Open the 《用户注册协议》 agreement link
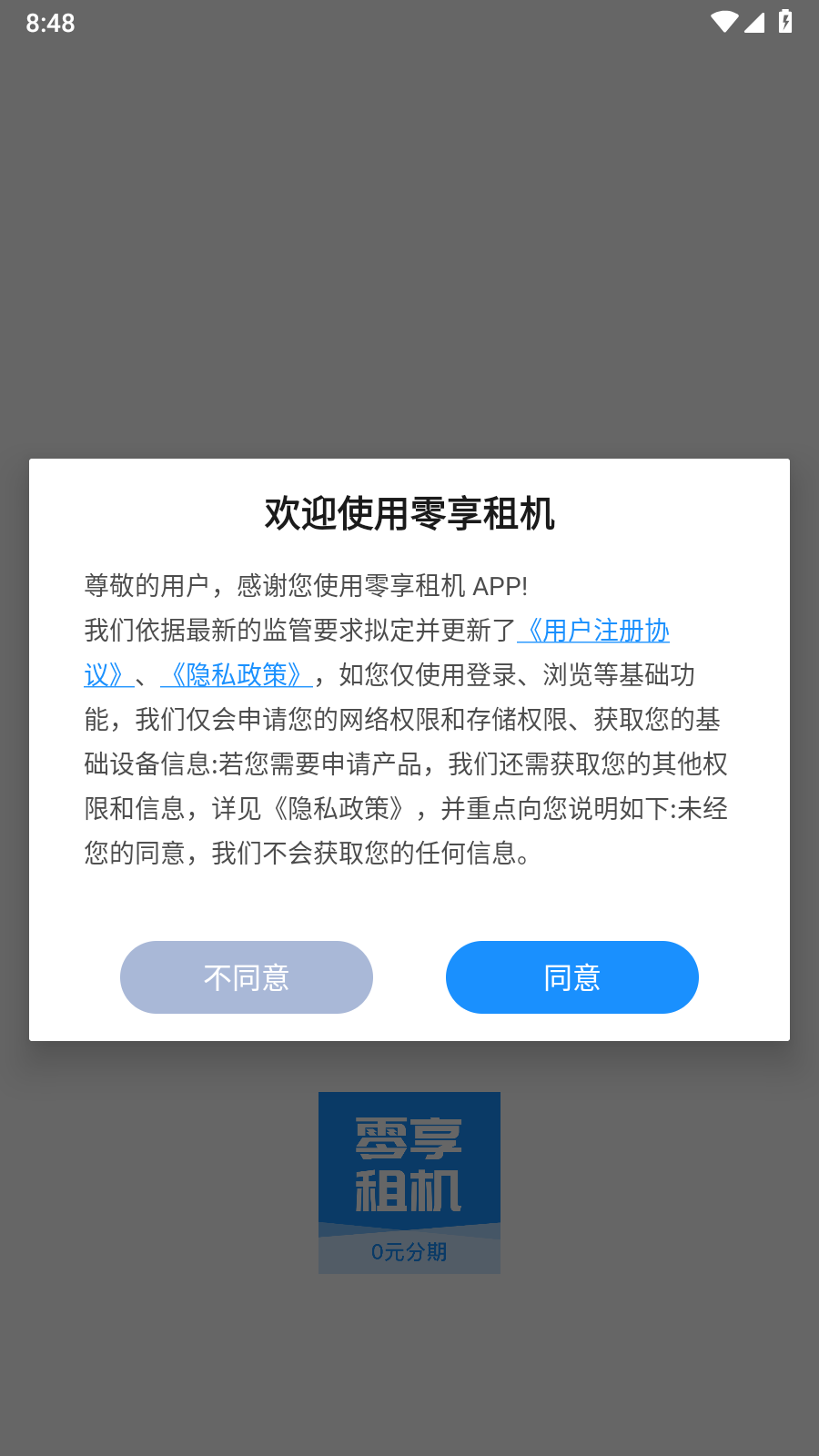The height and width of the screenshot is (1456, 819). (x=596, y=631)
